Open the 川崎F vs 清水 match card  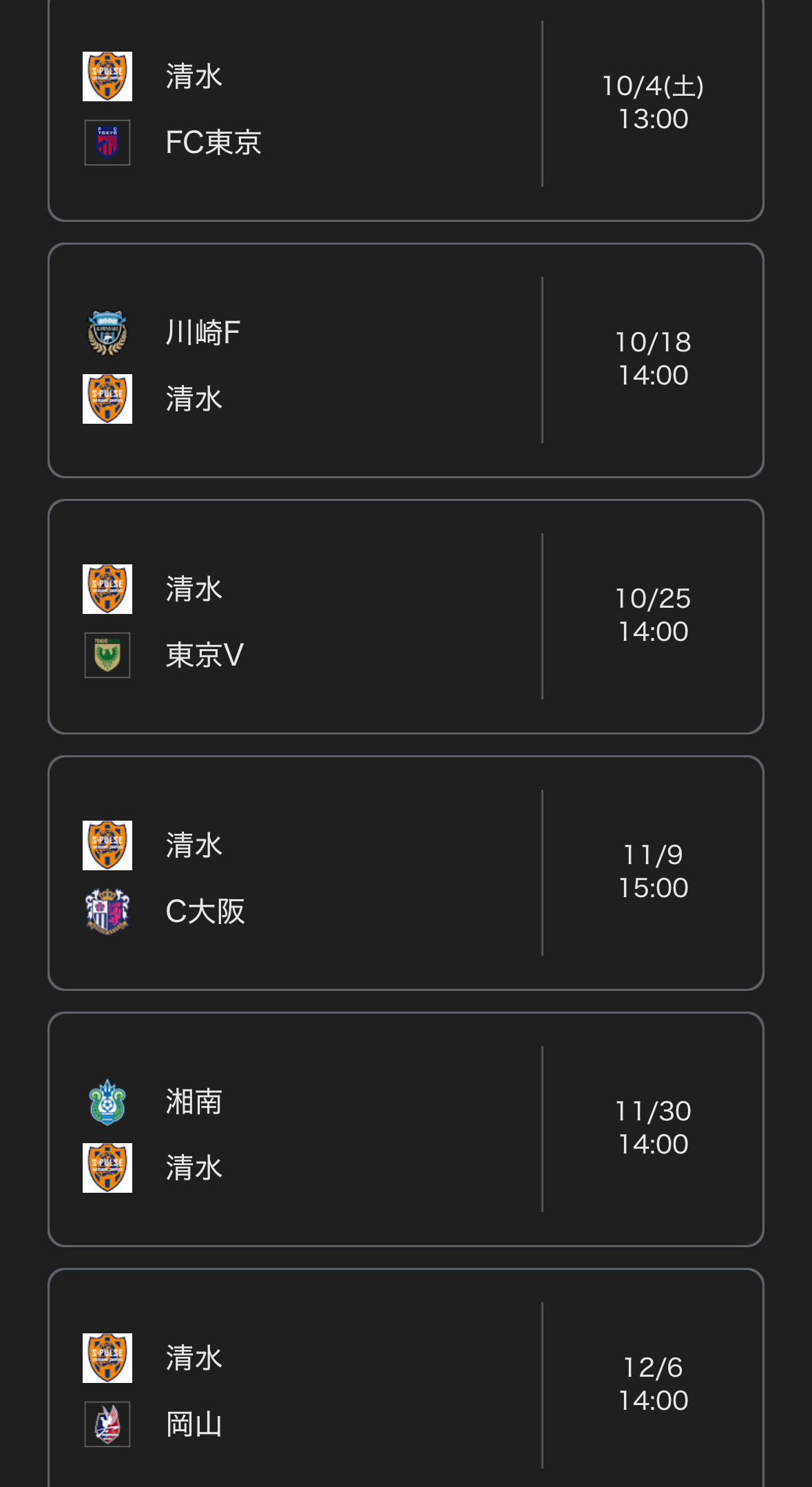405,360
